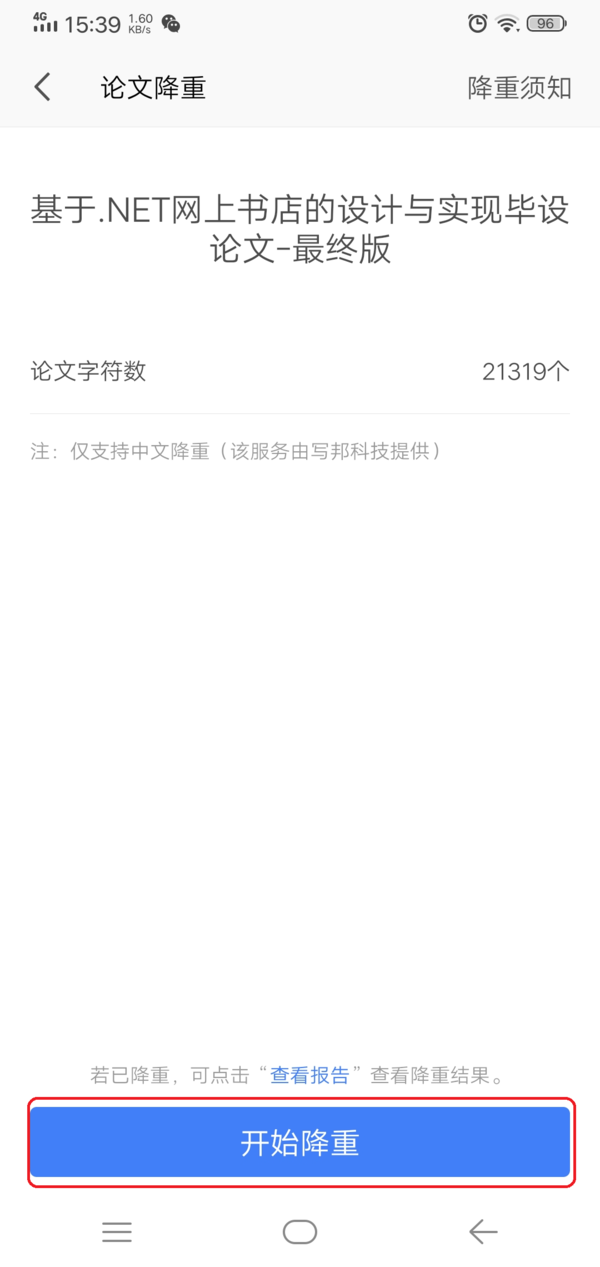
Task: Go back from 论文降重 page
Action: click(42, 87)
